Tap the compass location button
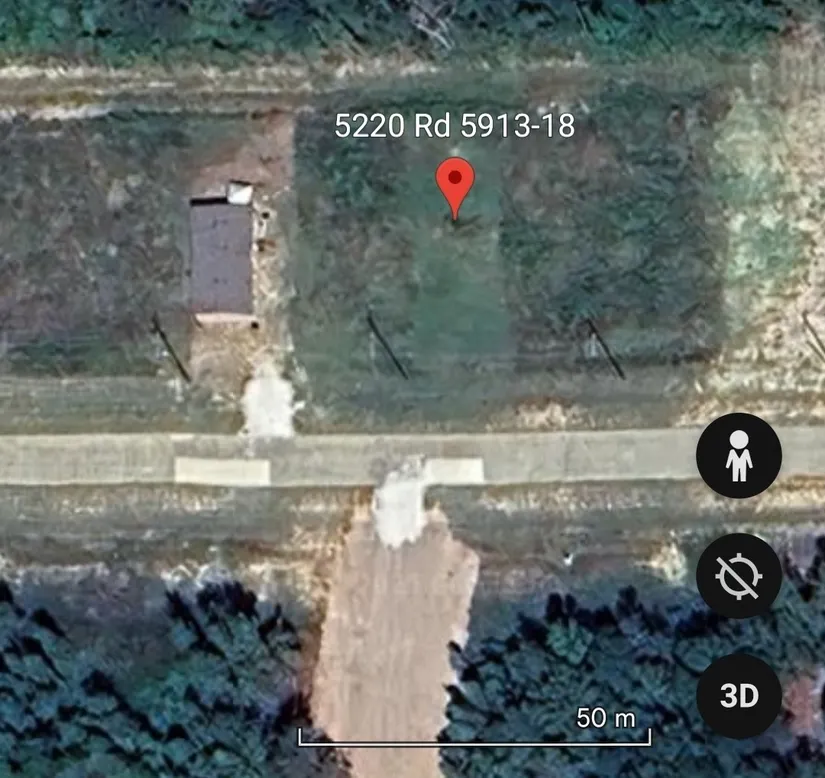 (739, 575)
